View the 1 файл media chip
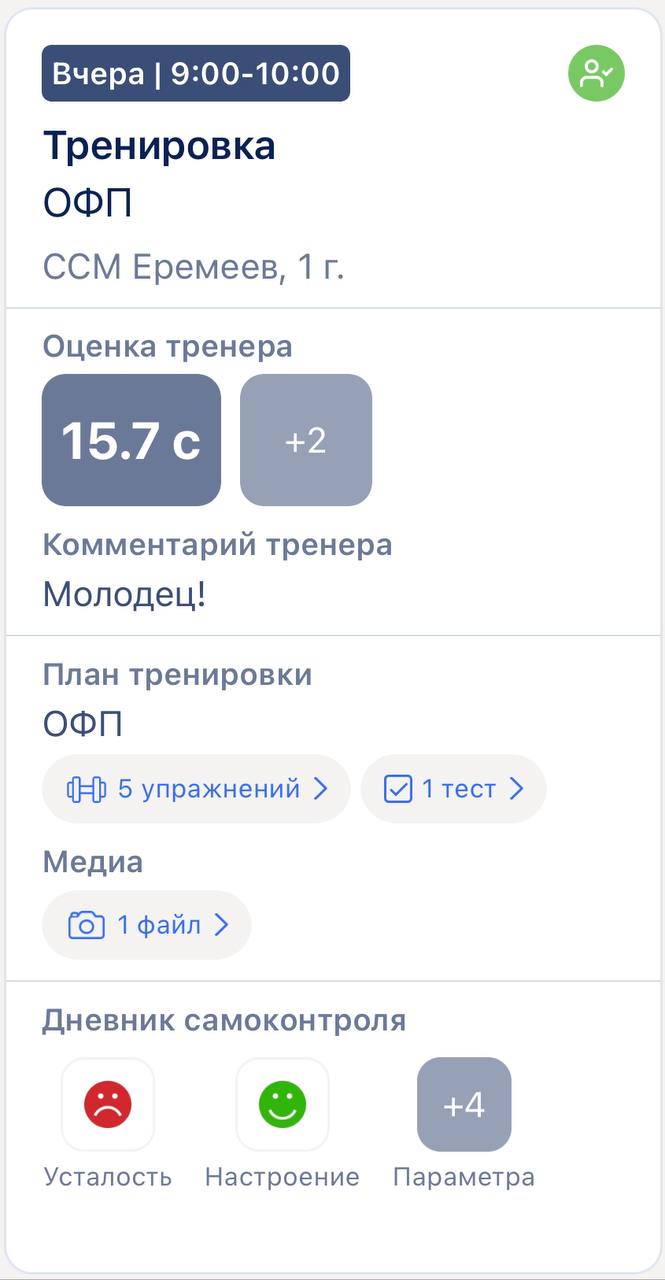Screen dimensions: 665x1280 146,925
